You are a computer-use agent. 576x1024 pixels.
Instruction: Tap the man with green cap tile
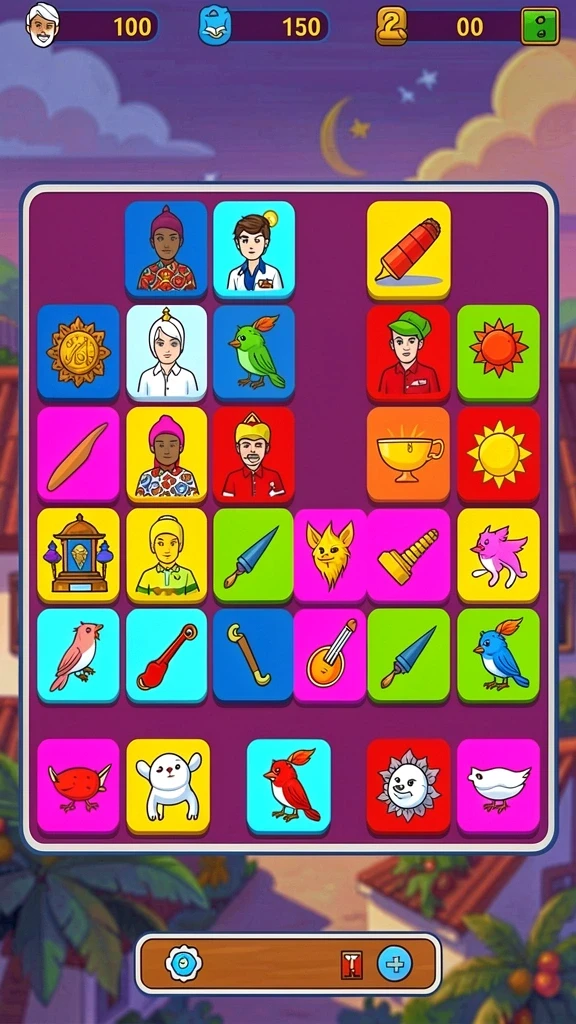click(409, 353)
